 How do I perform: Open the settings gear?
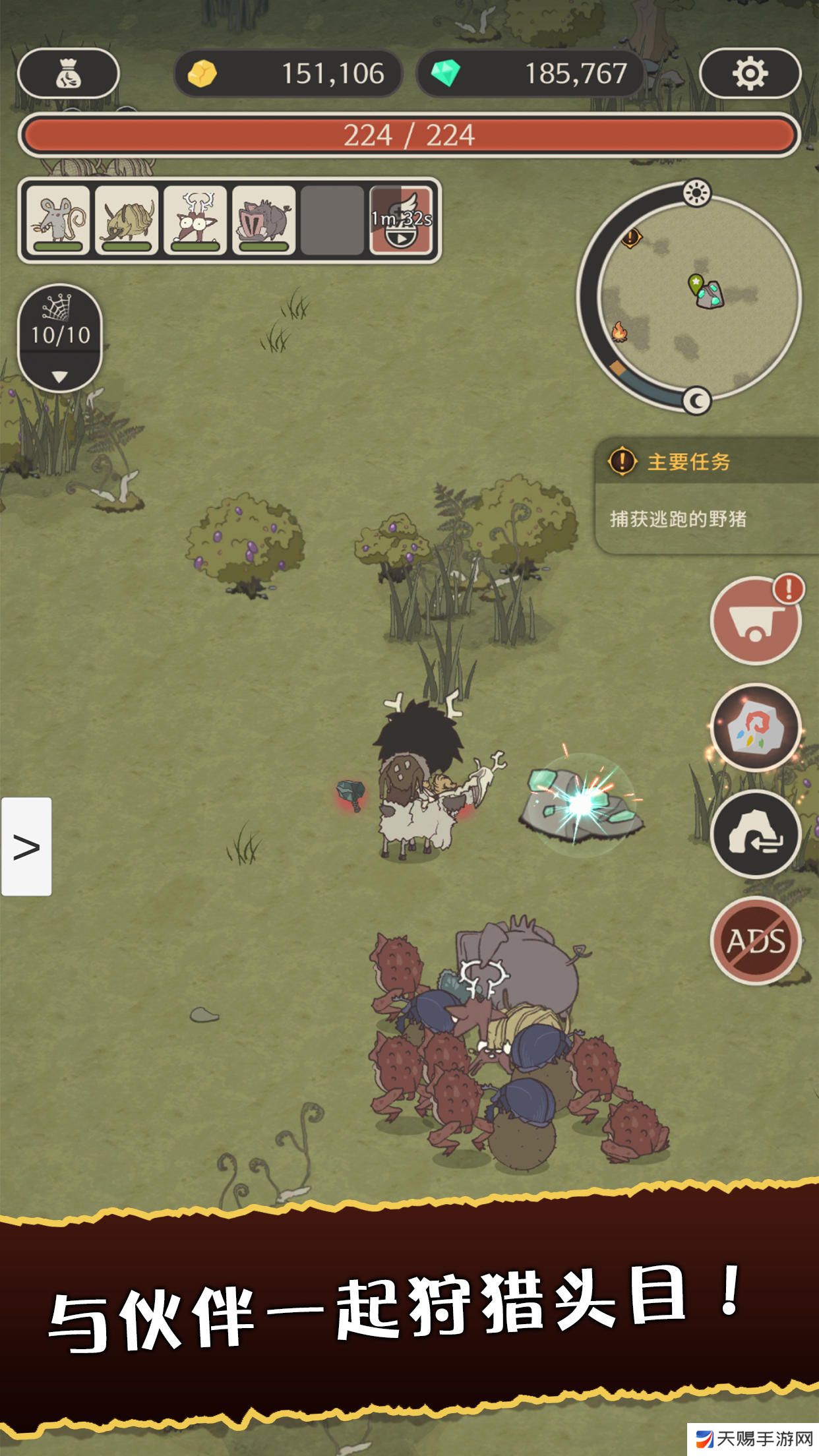[750, 73]
